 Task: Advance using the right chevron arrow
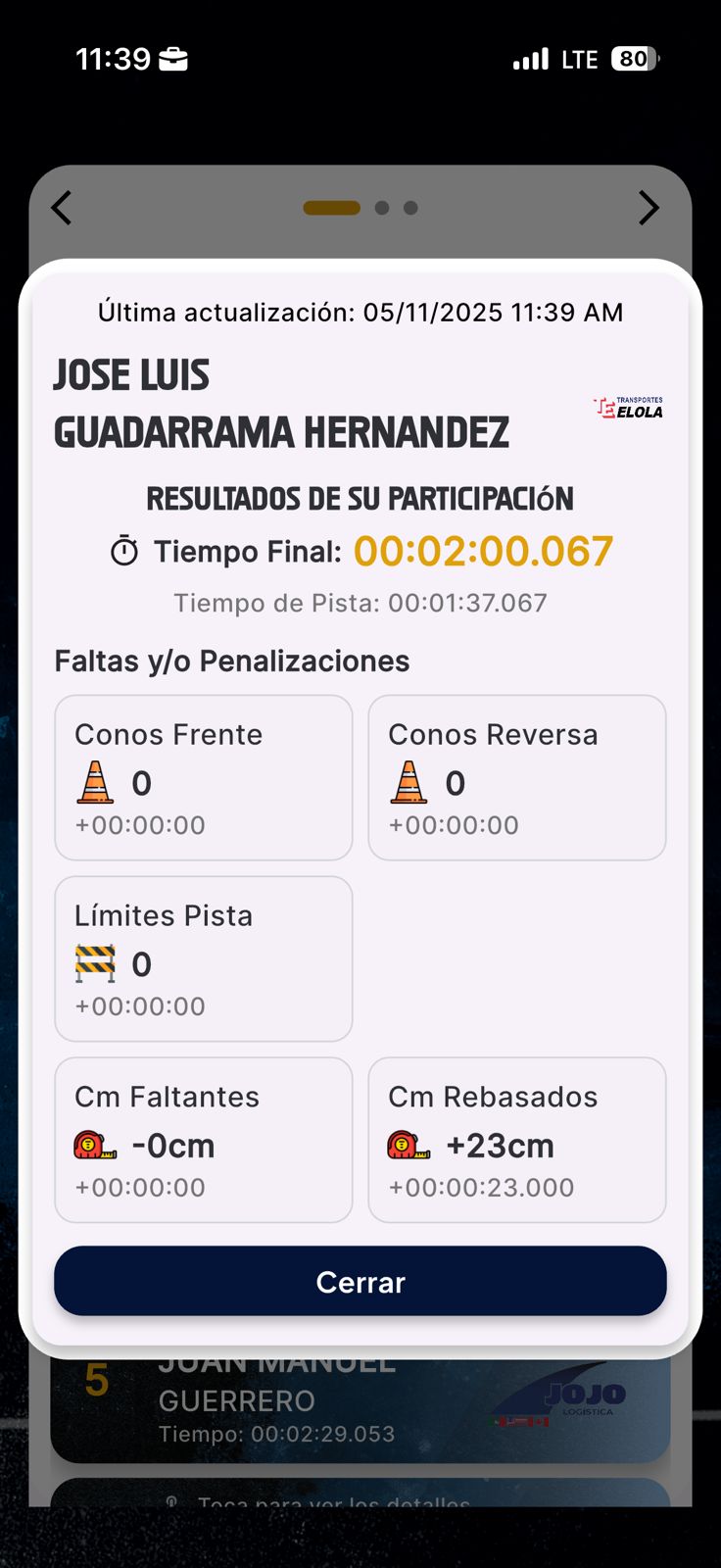click(x=649, y=208)
